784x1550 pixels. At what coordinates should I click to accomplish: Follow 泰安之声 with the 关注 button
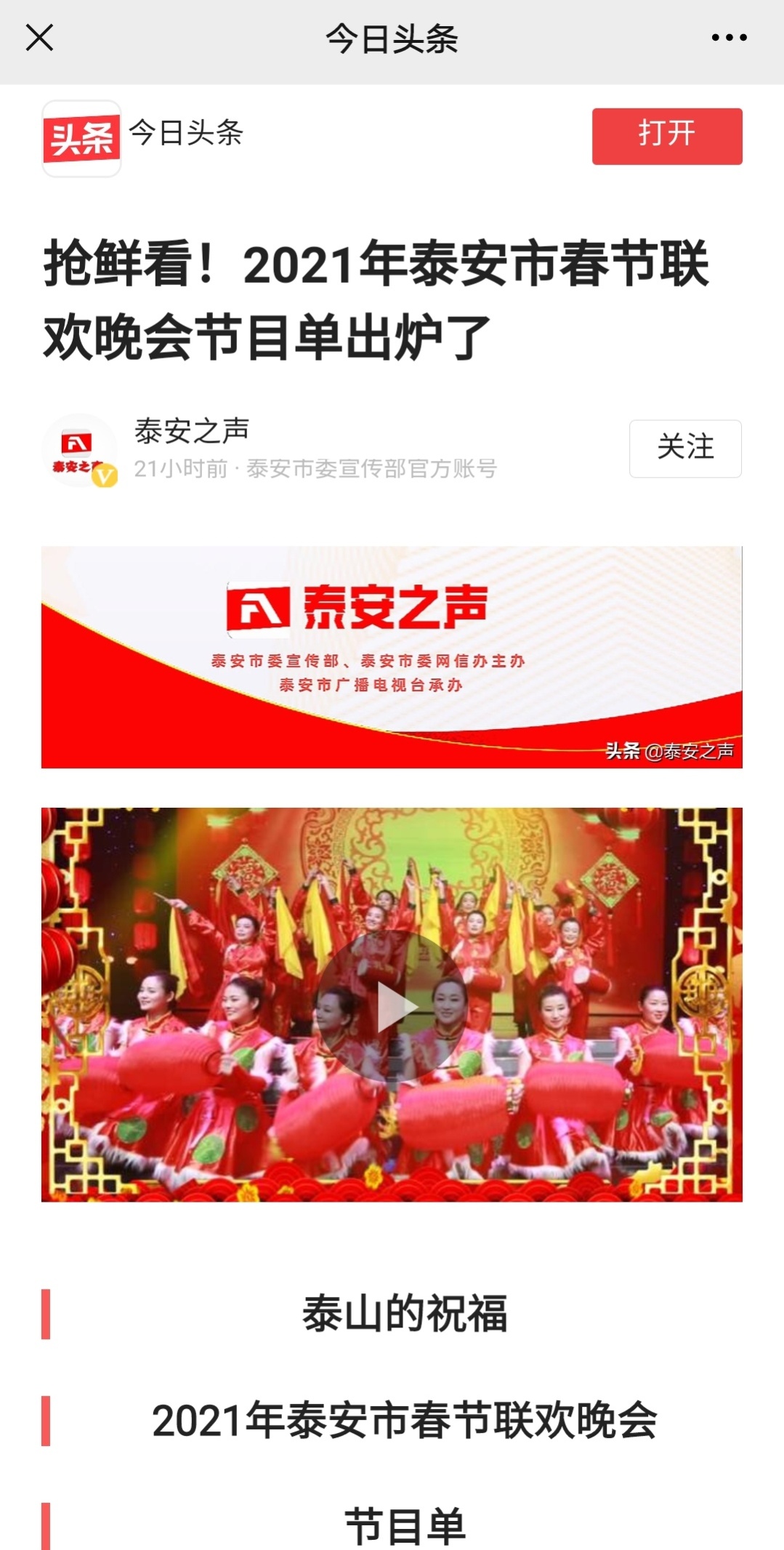(684, 448)
